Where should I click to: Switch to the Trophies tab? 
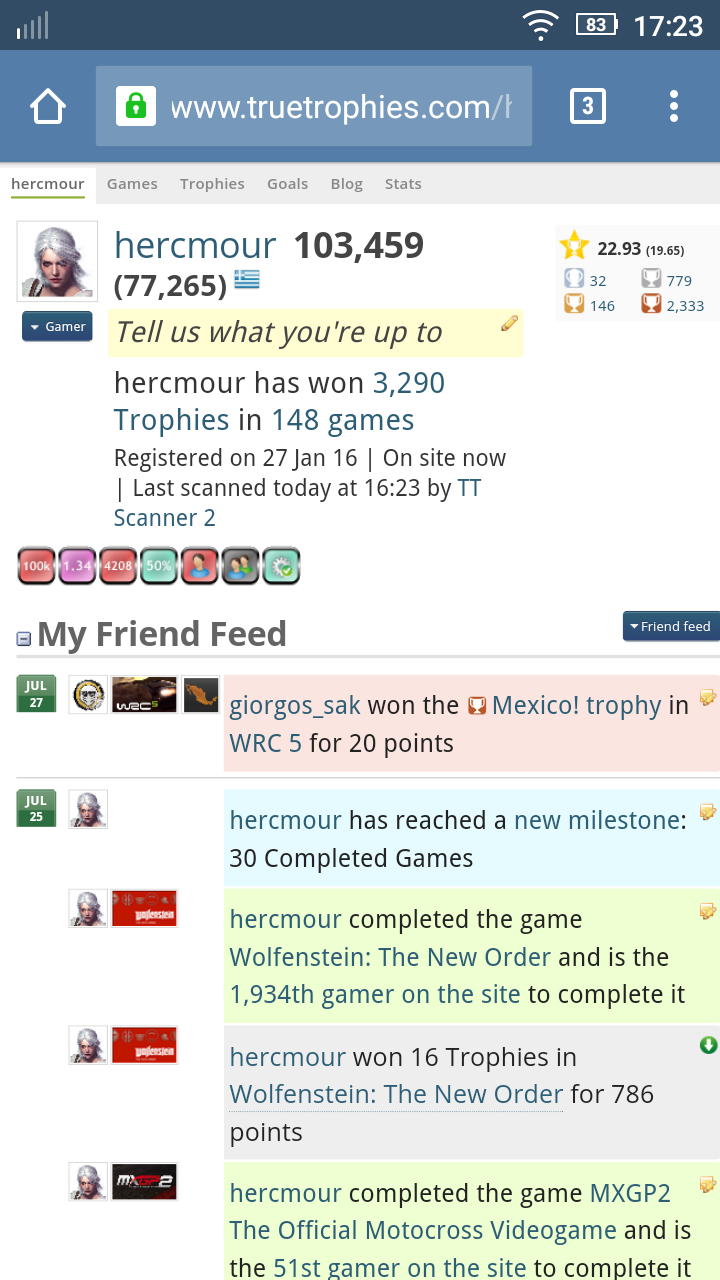click(x=212, y=184)
